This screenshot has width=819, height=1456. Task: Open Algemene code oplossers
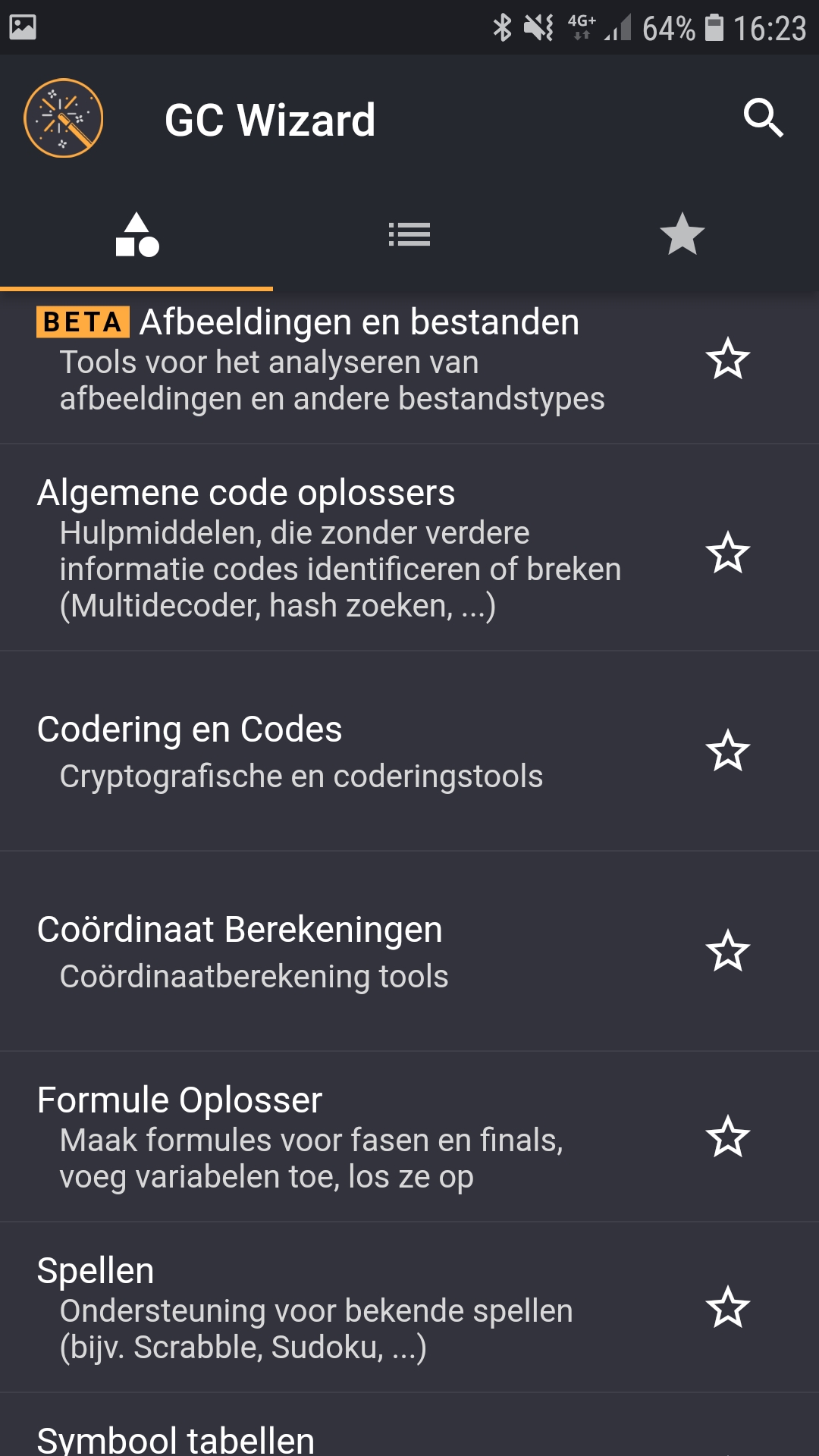(334, 548)
